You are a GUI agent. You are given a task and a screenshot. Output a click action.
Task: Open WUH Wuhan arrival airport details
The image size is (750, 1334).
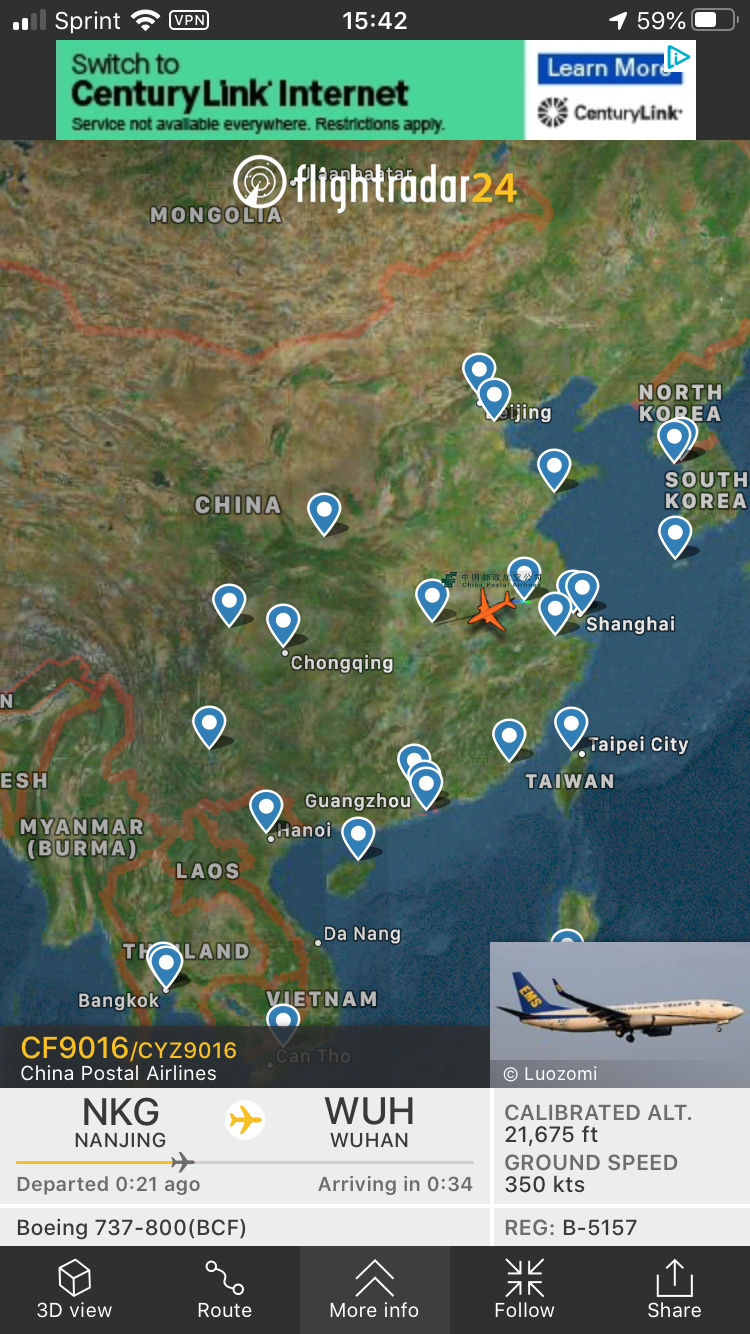click(x=369, y=1122)
